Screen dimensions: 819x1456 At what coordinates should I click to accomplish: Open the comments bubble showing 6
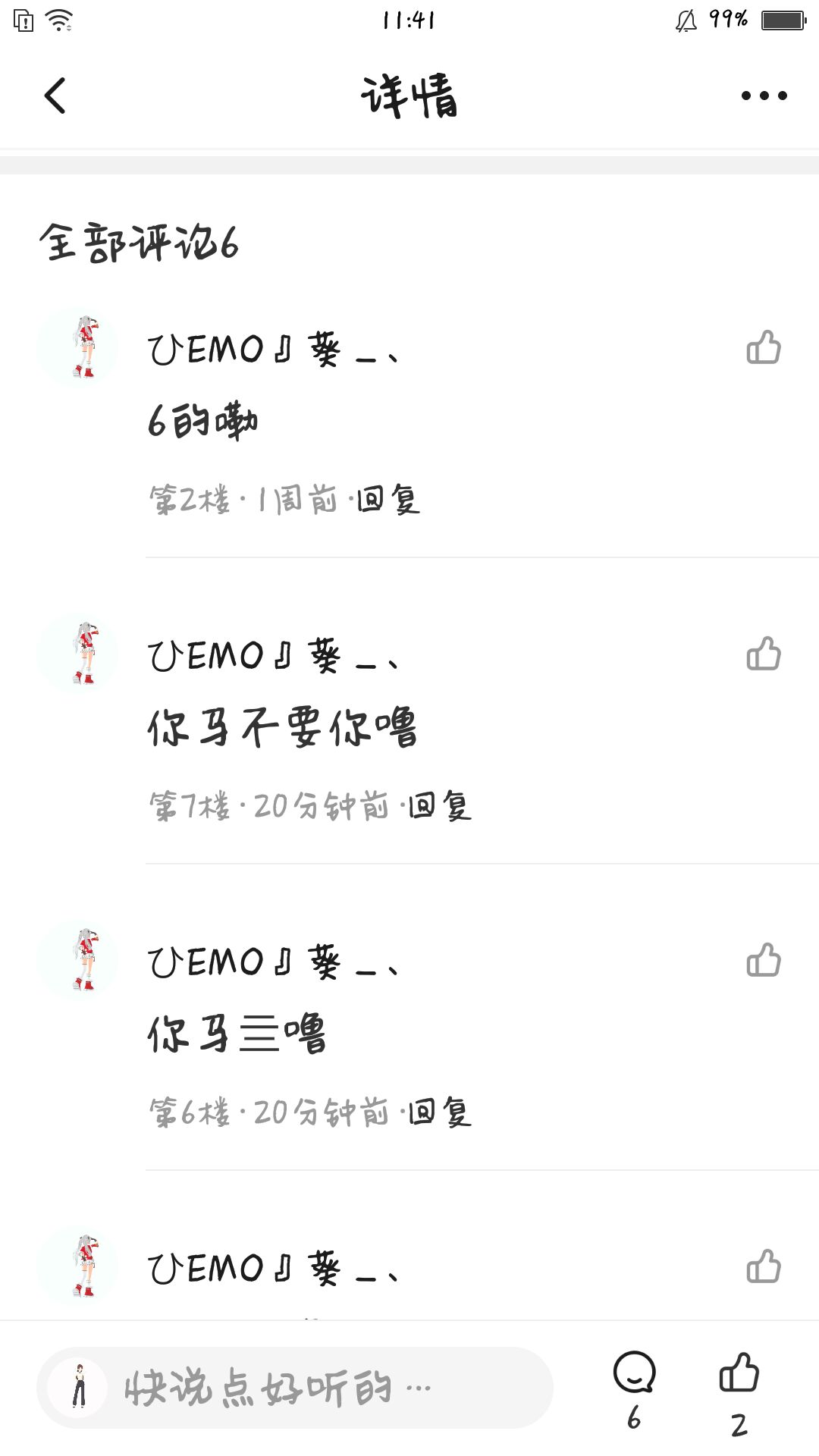[x=634, y=1374]
